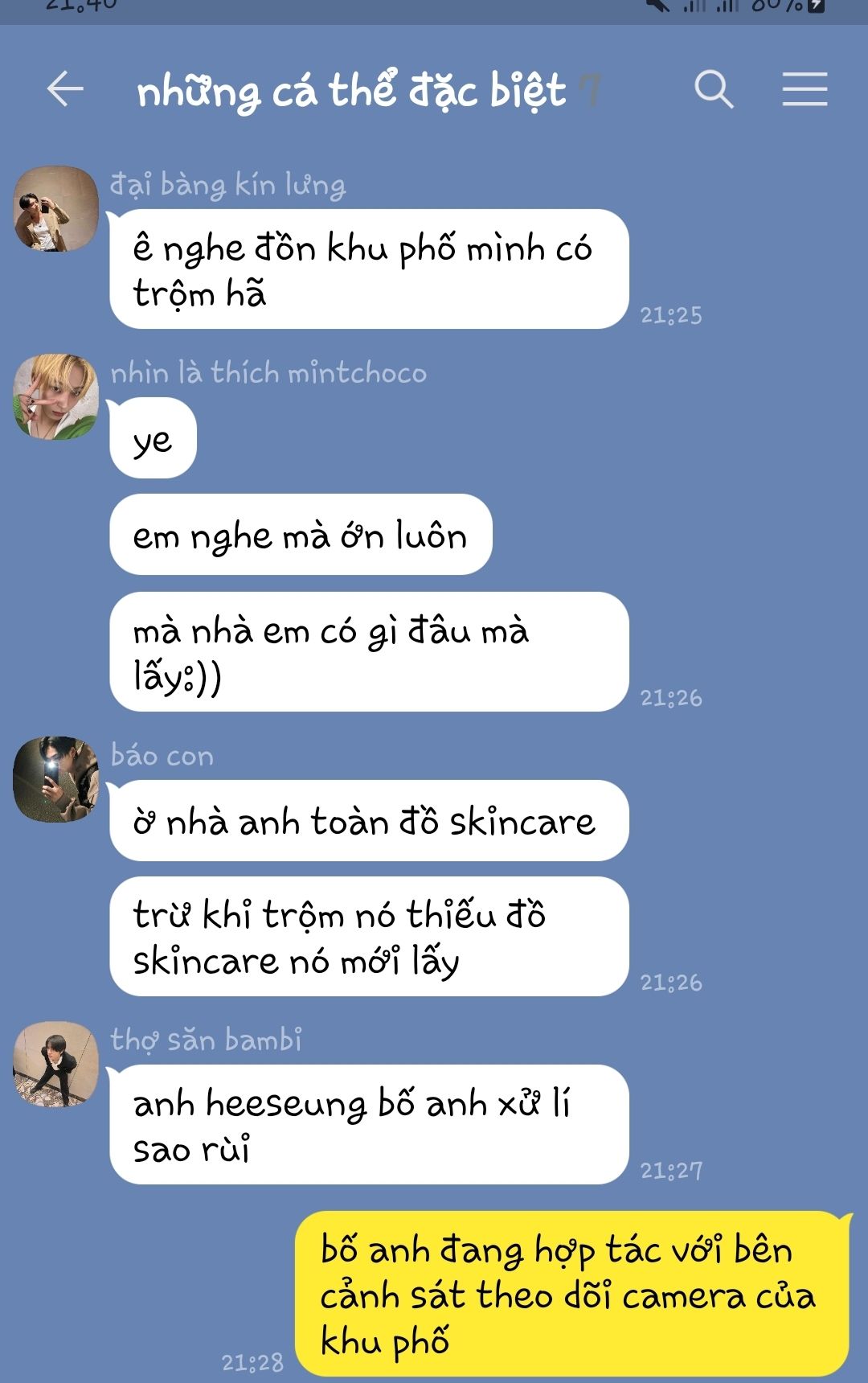Open the chat hamburger menu
The width and height of the screenshot is (868, 1383).
pos(805,88)
